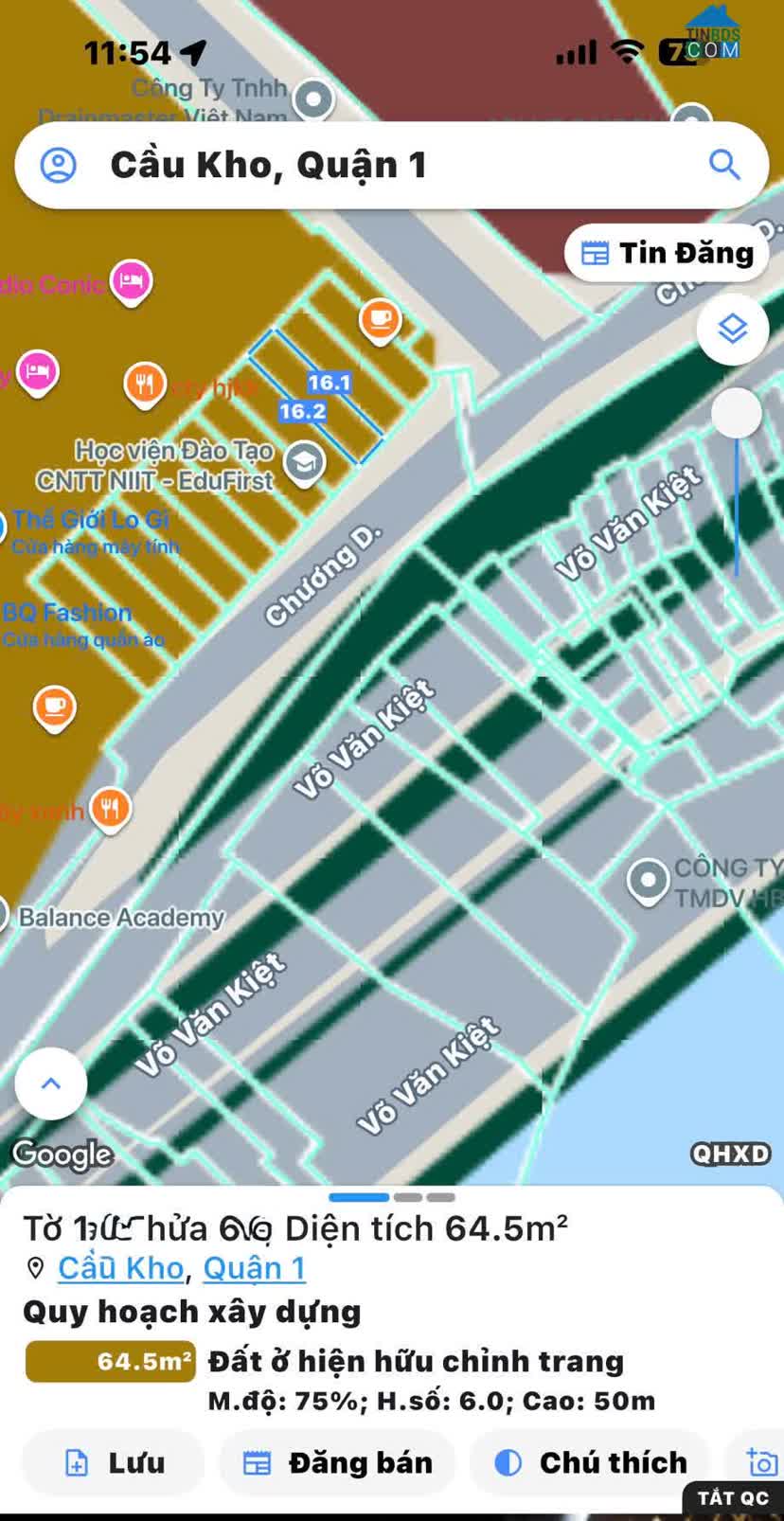This screenshot has height=1521, width=784.
Task: Expand the panel with the up chevron
Action: [51, 1083]
